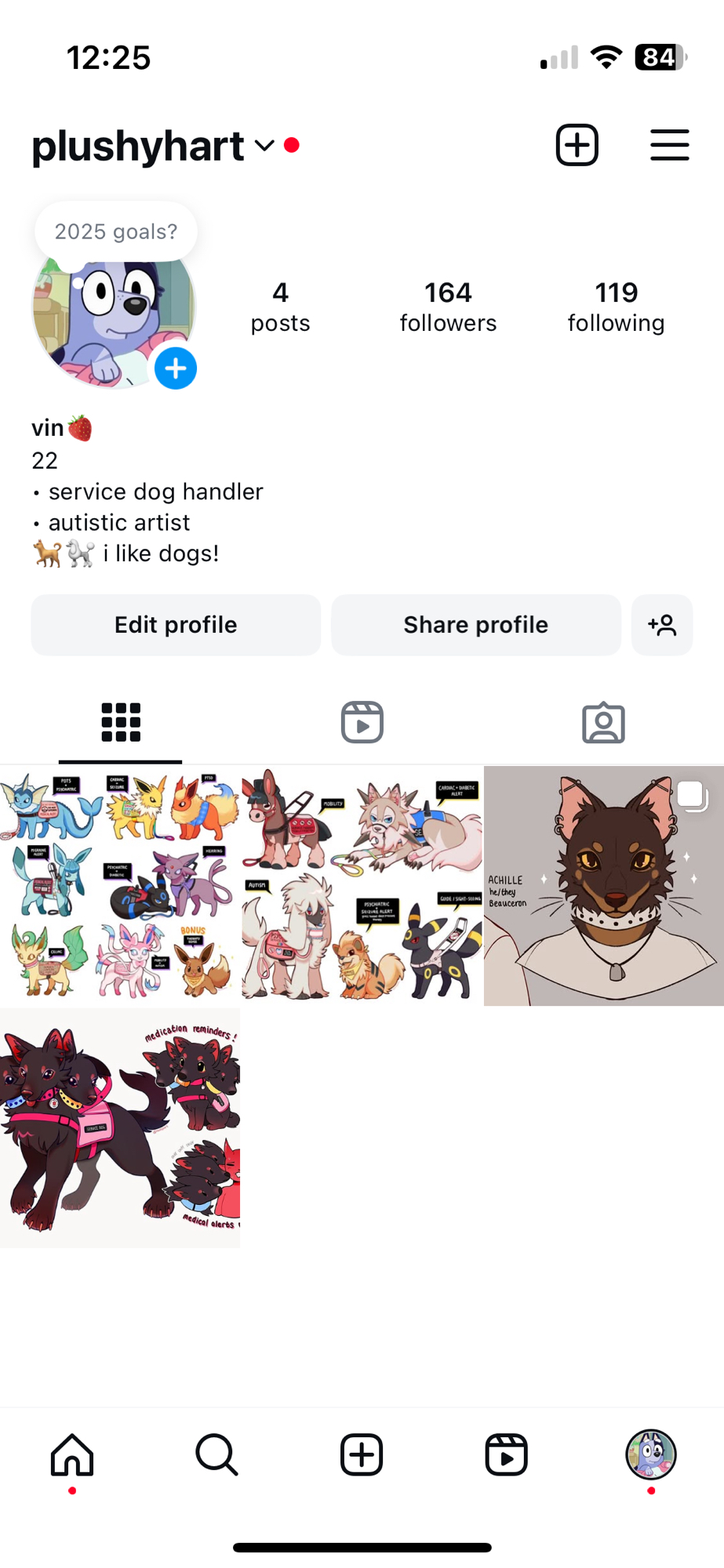Create a new post from the top bar

coord(577,145)
